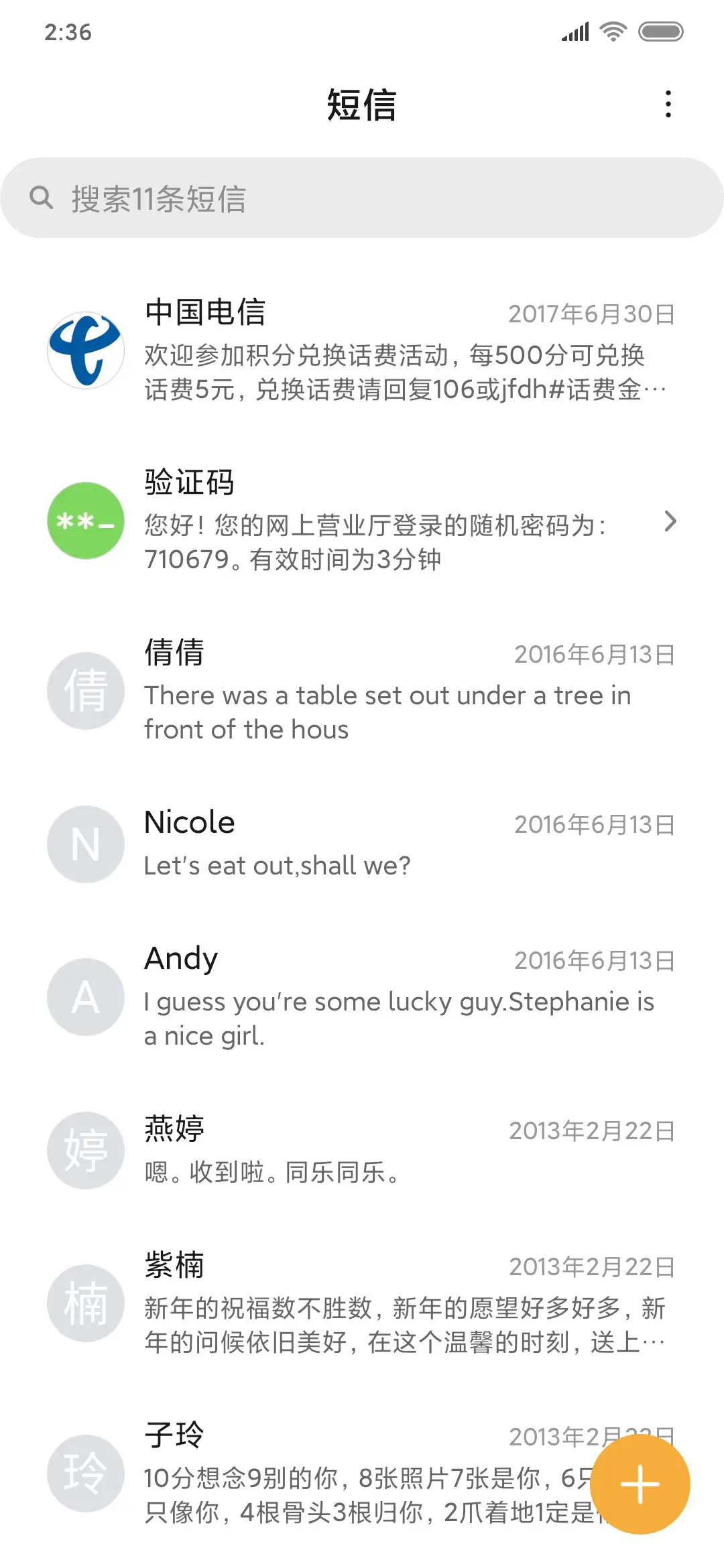Compose a new message with the orange plus button
This screenshot has height=1568, width=724.
pos(639,1483)
